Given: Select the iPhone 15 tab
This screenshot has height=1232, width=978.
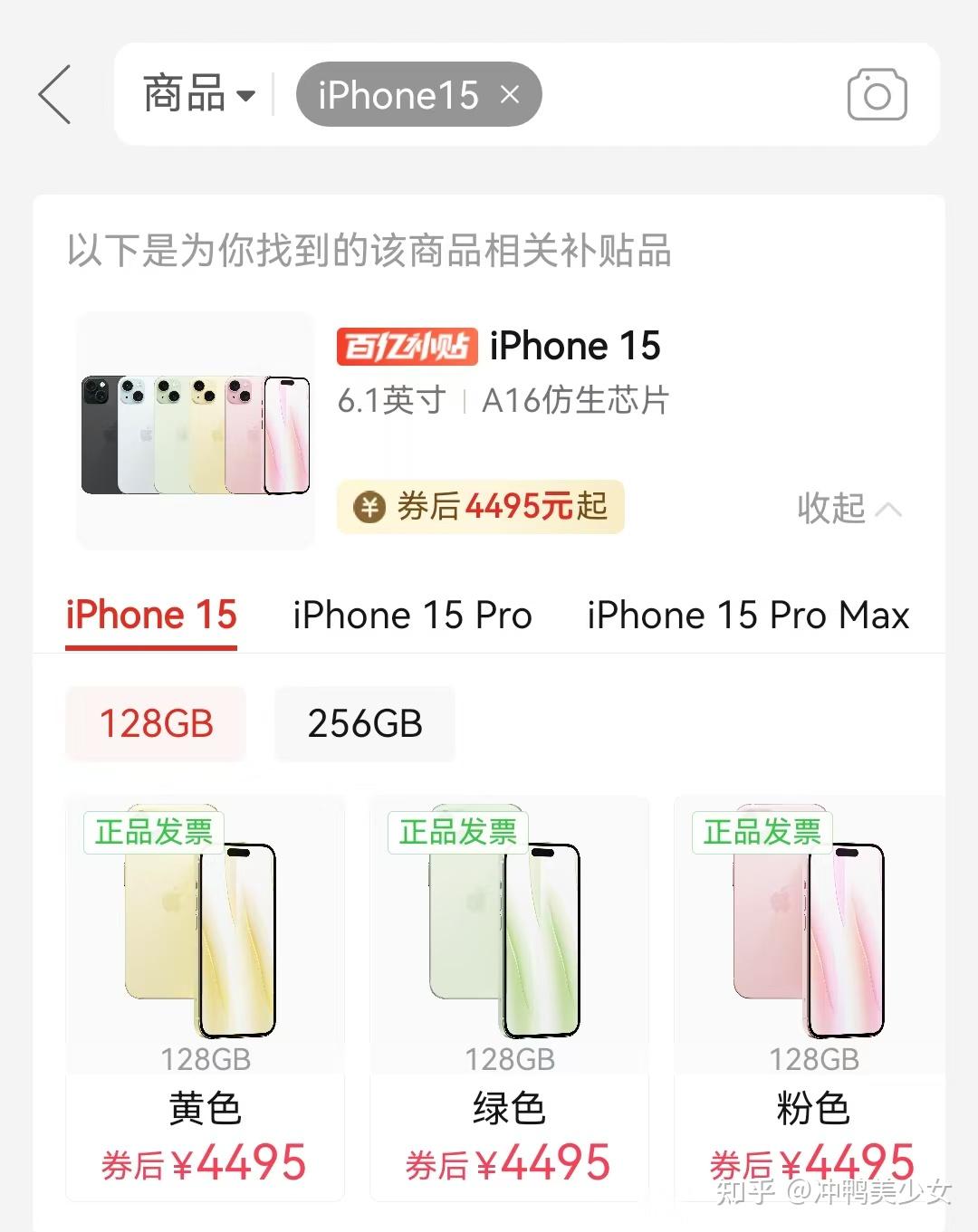Looking at the screenshot, I should pyautogui.click(x=151, y=615).
